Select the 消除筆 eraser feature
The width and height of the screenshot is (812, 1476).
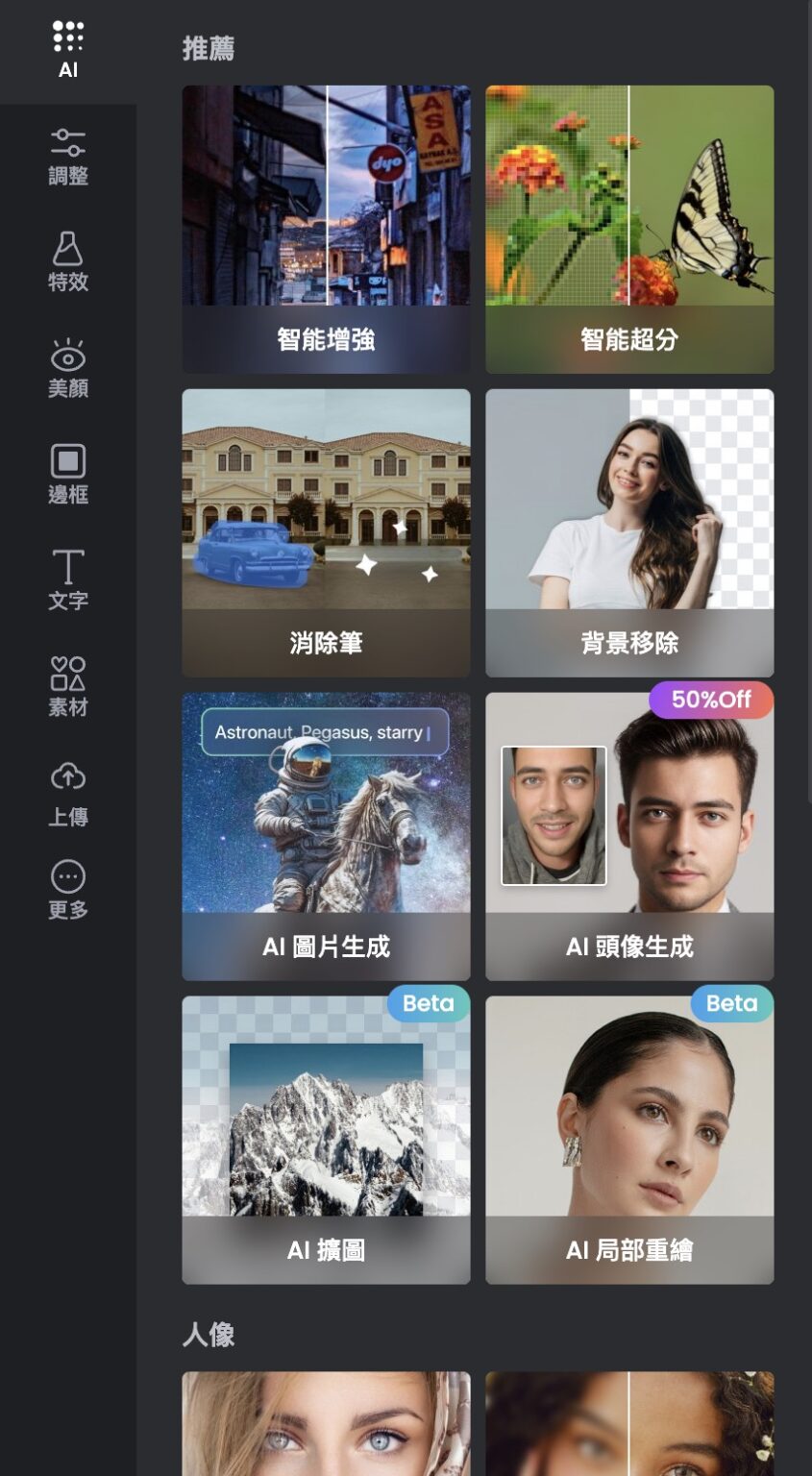(x=326, y=529)
